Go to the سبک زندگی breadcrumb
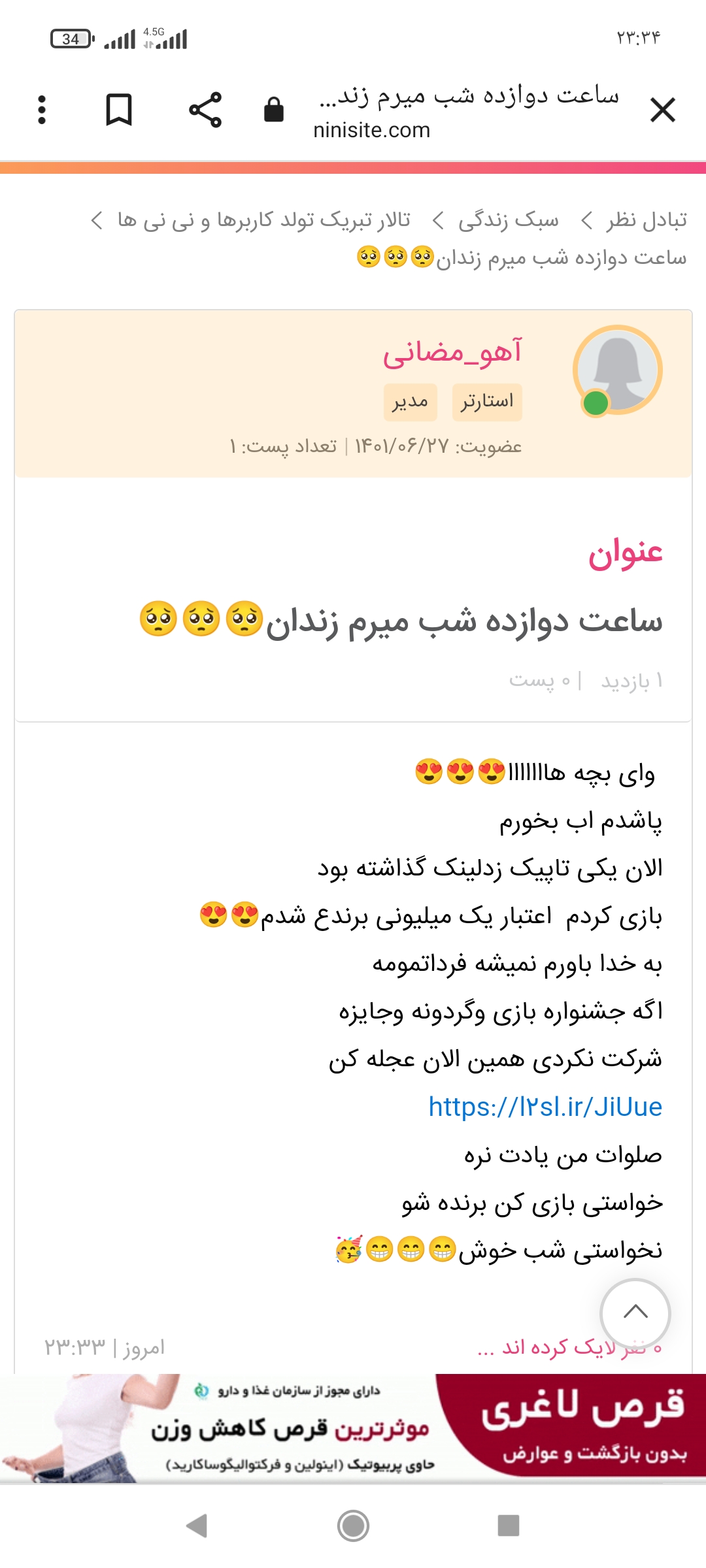Screen dimensions: 706x1568 tap(508, 220)
